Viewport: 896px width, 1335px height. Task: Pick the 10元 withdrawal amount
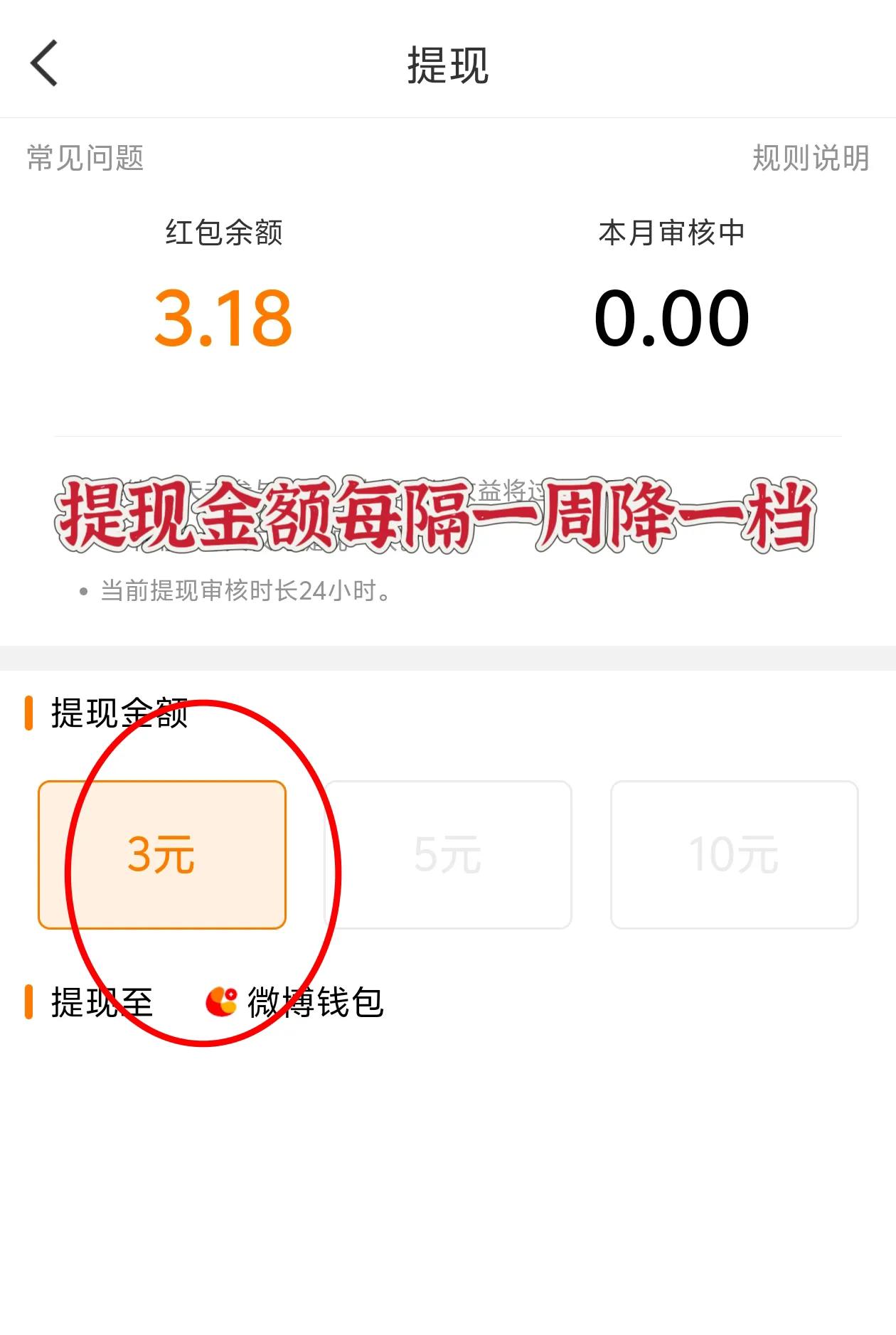[734, 854]
